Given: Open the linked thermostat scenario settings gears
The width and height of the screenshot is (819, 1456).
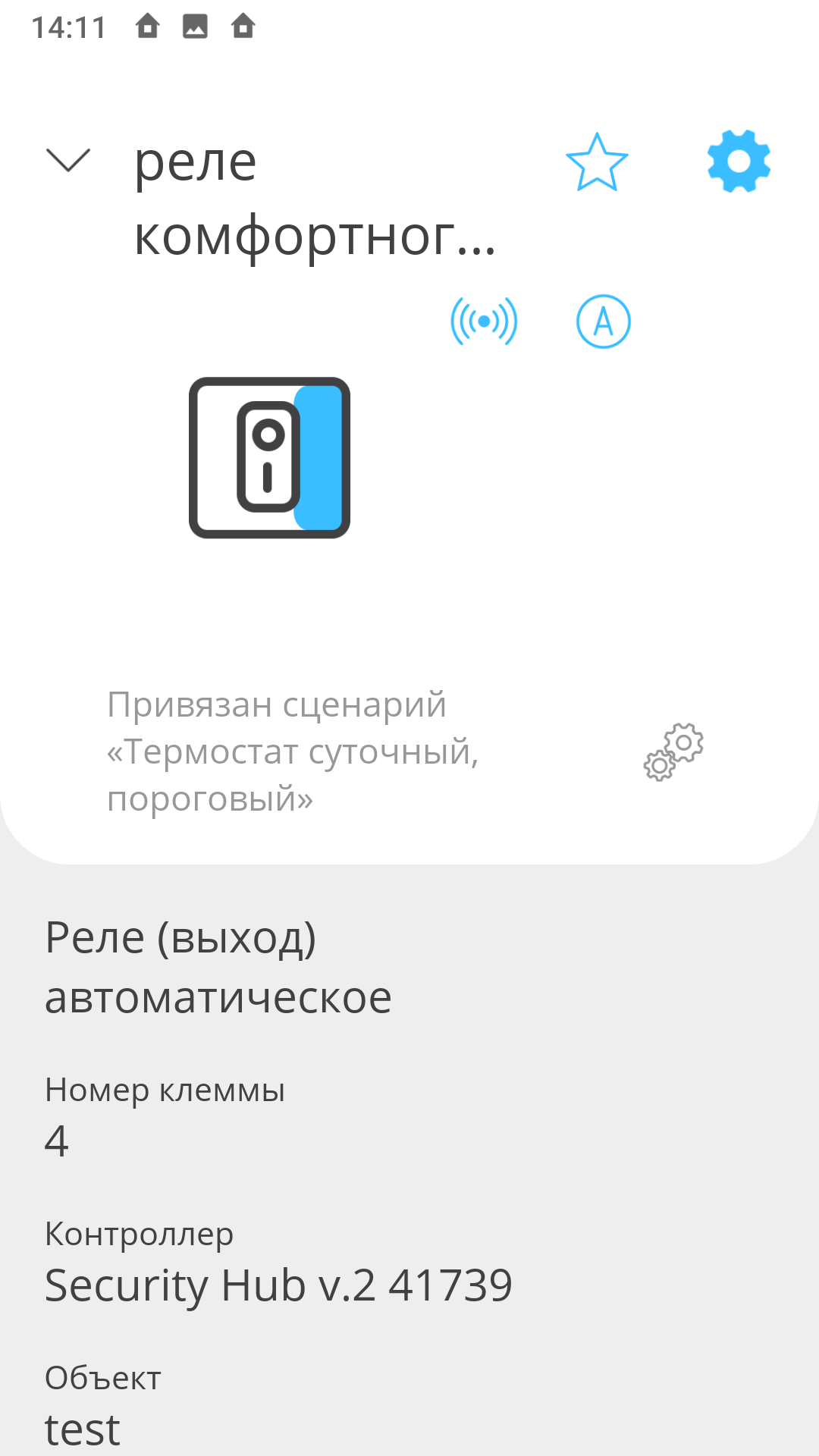Looking at the screenshot, I should [x=673, y=752].
